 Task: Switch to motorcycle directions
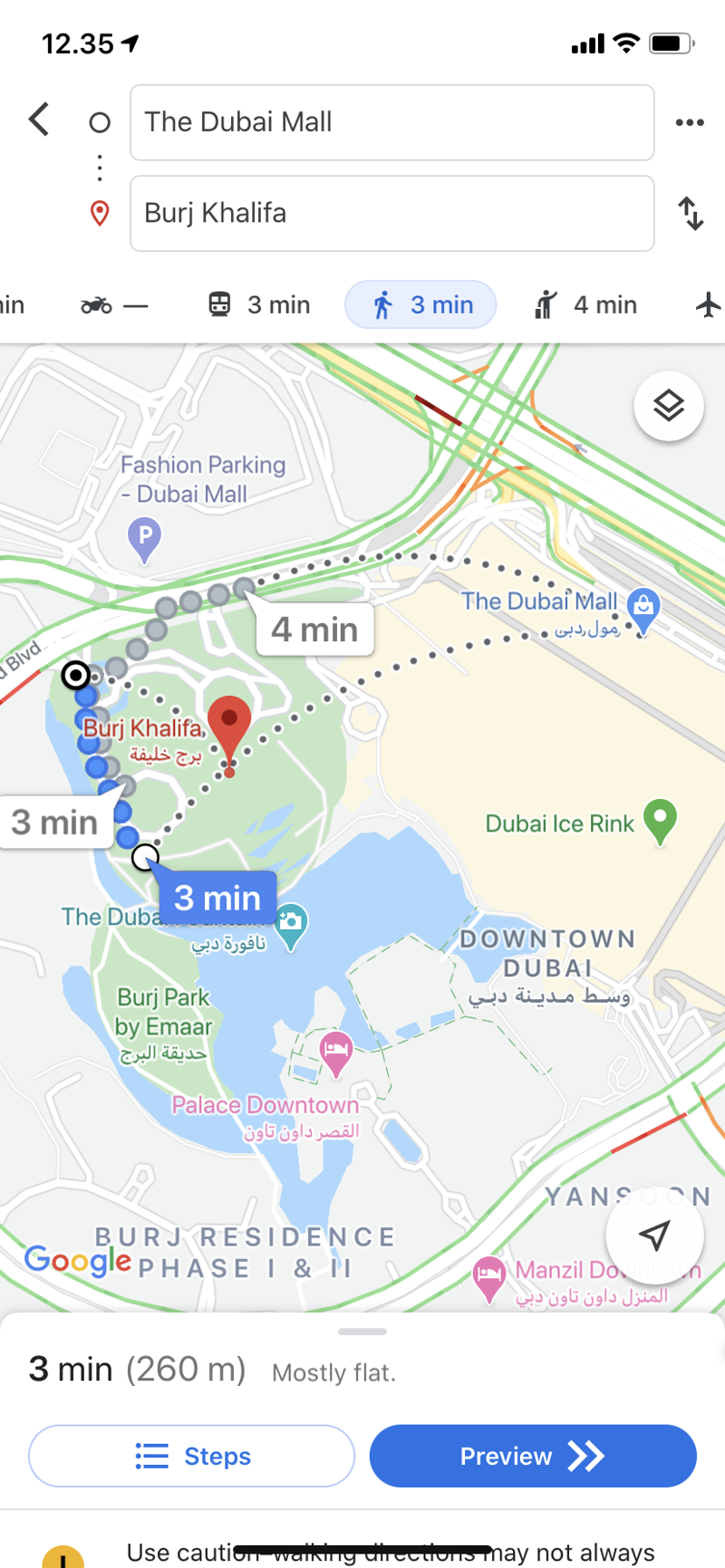pos(114,305)
